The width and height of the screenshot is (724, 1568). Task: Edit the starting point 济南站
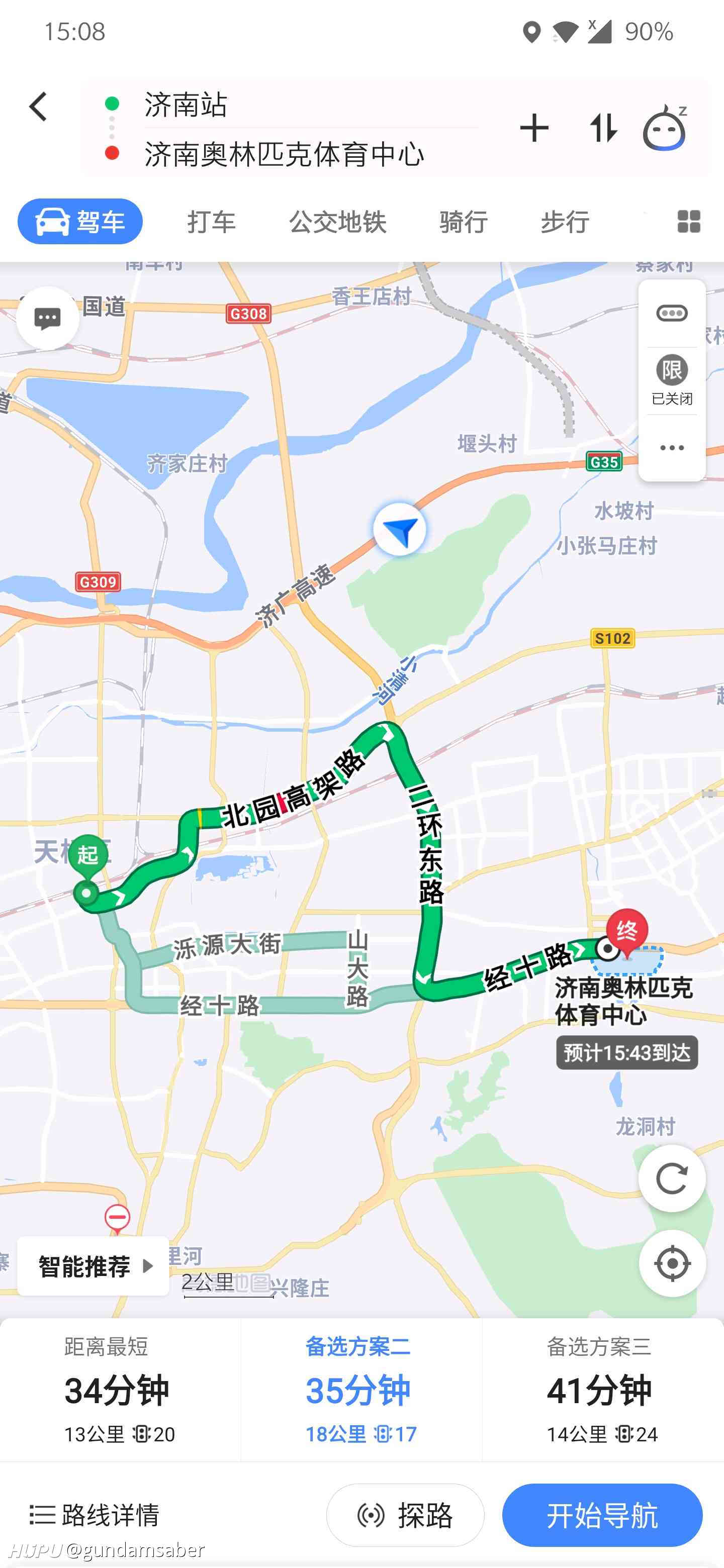(x=311, y=105)
